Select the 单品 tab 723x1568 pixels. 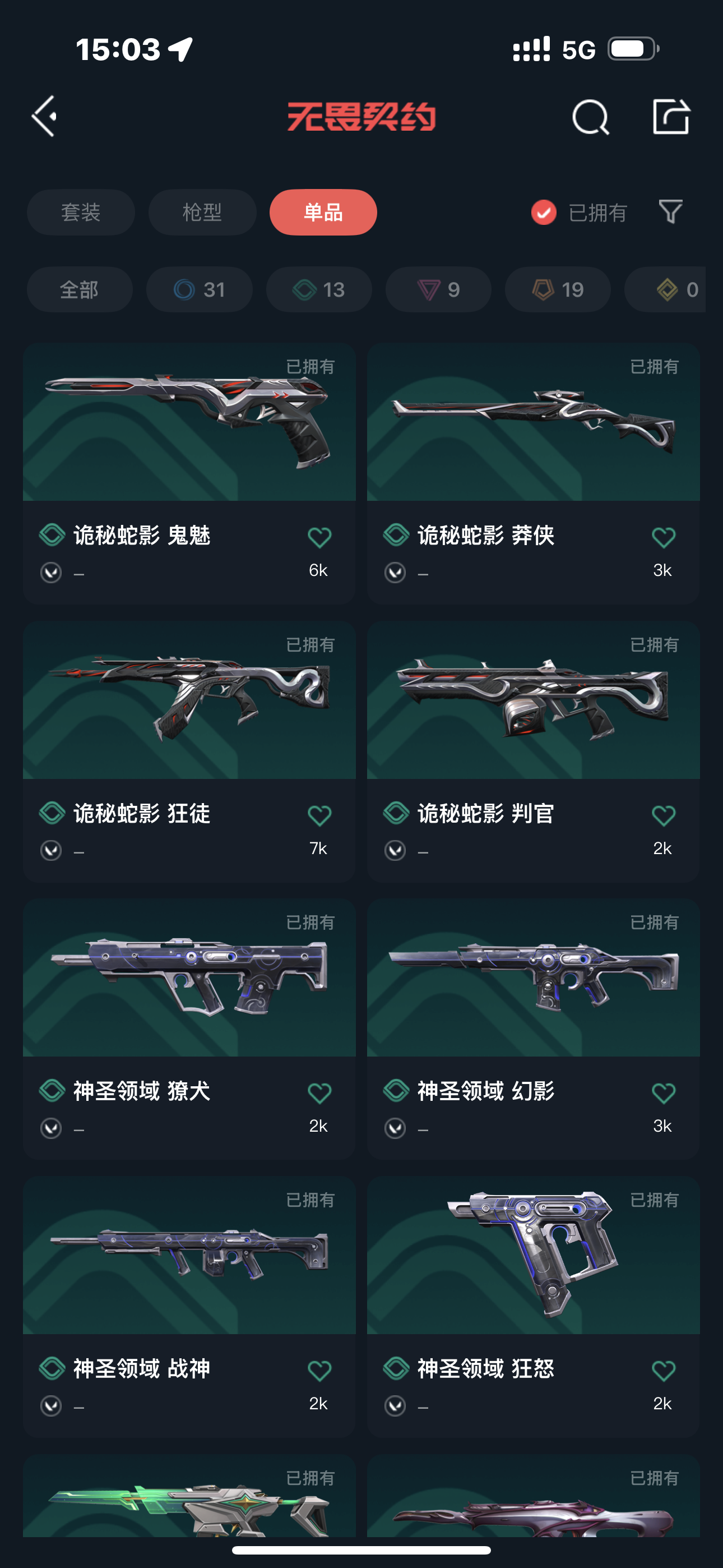pyautogui.click(x=323, y=213)
